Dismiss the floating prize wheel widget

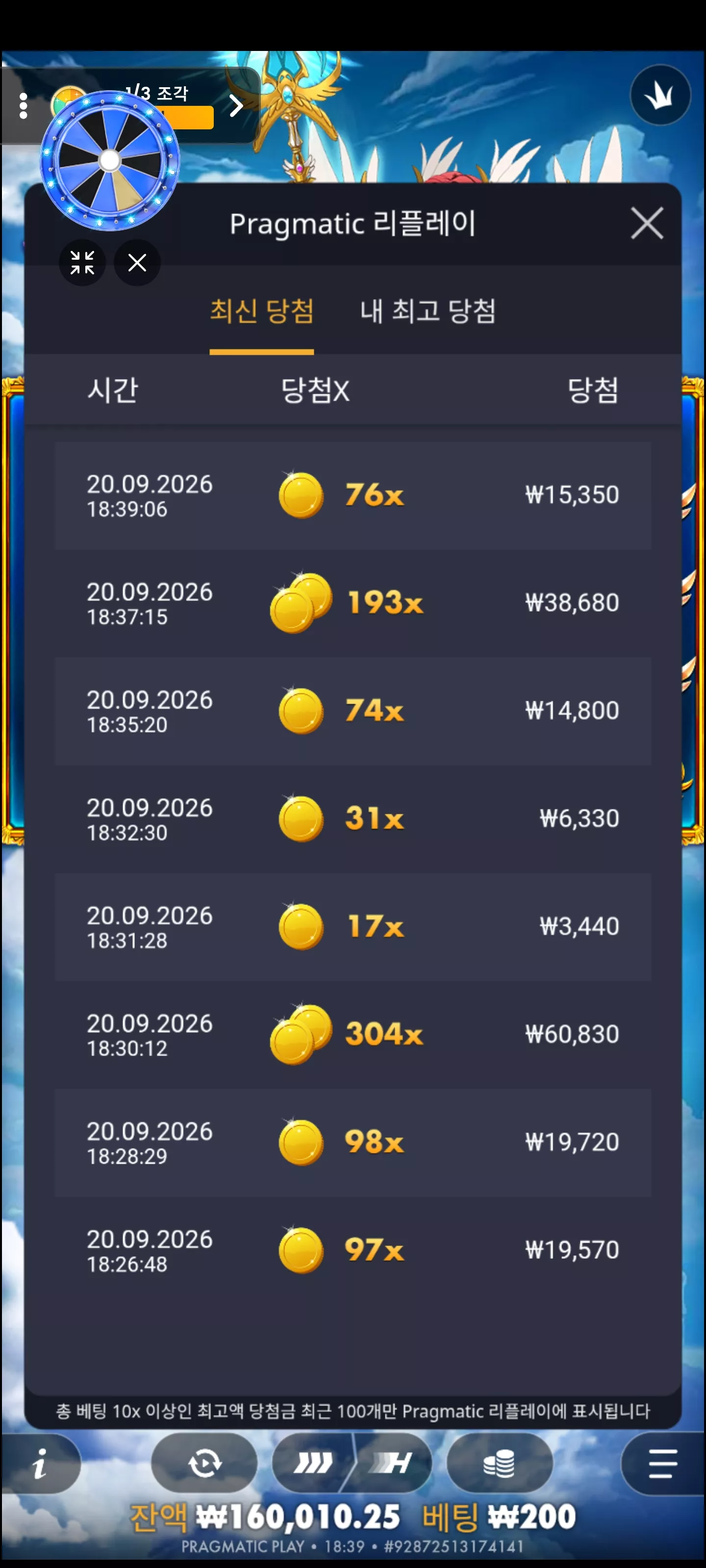pos(137,263)
